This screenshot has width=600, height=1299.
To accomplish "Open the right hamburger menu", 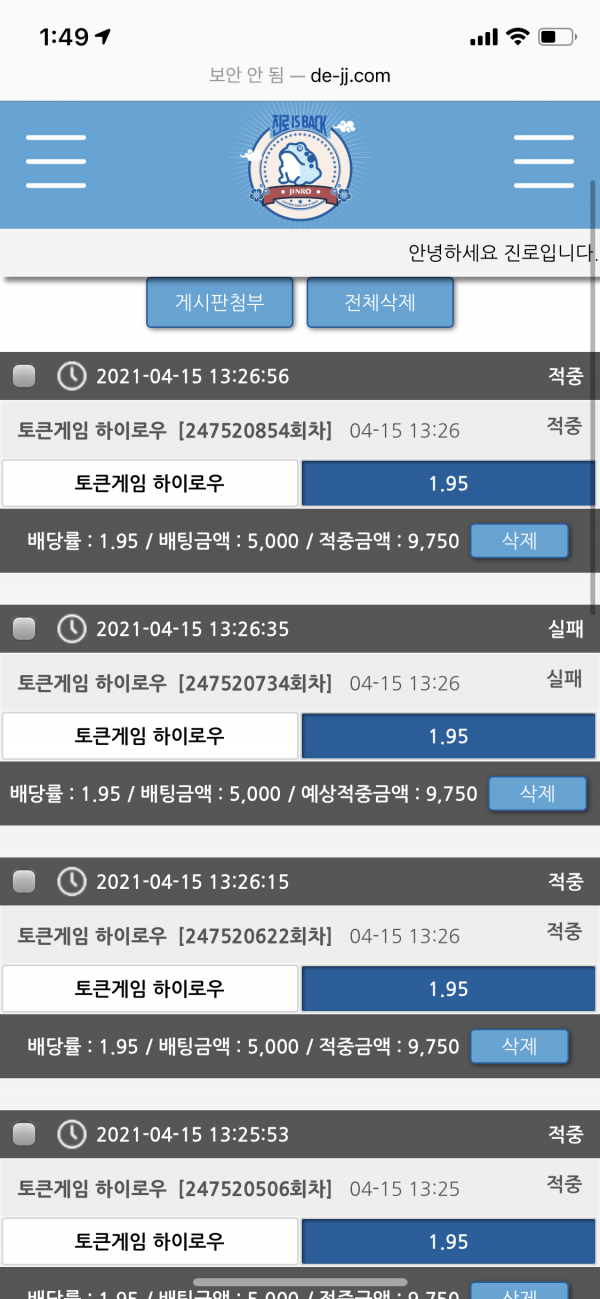I will (x=543, y=161).
